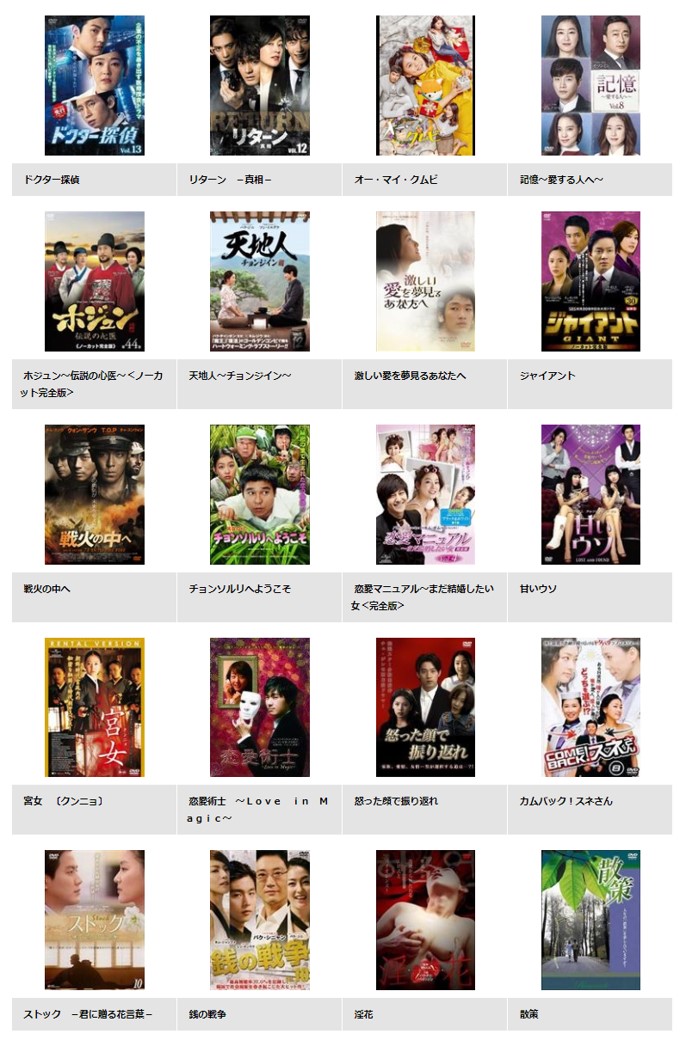View the 散策 movie tile
The image size is (686, 1040).
tap(590, 920)
